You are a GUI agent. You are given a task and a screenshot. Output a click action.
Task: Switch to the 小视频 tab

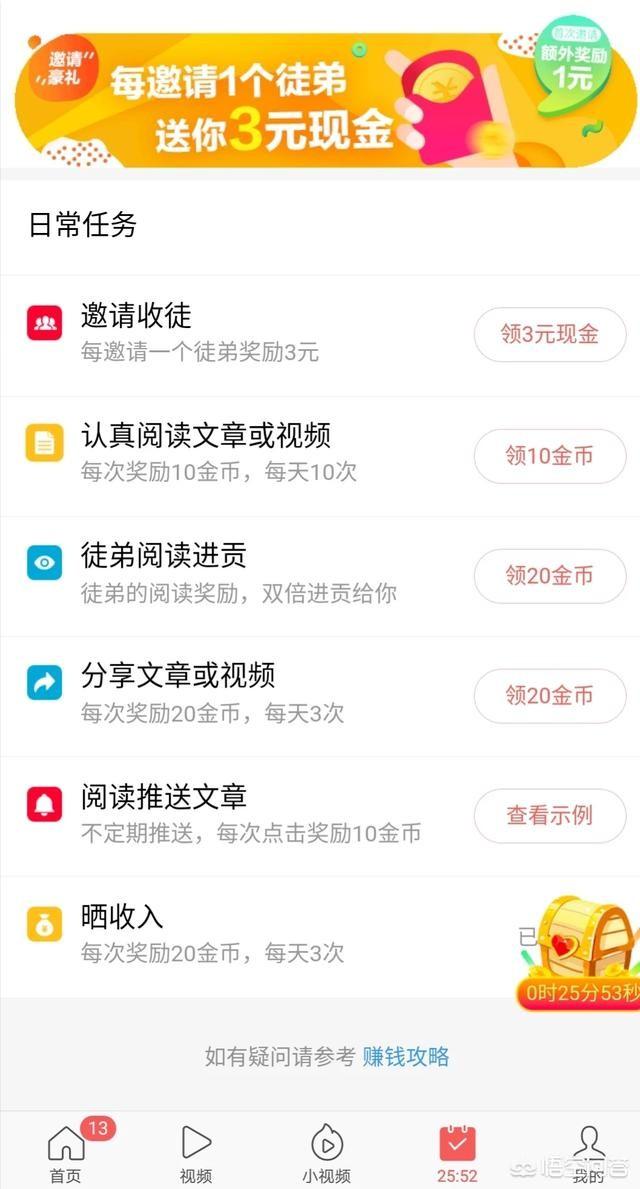click(x=326, y=1152)
